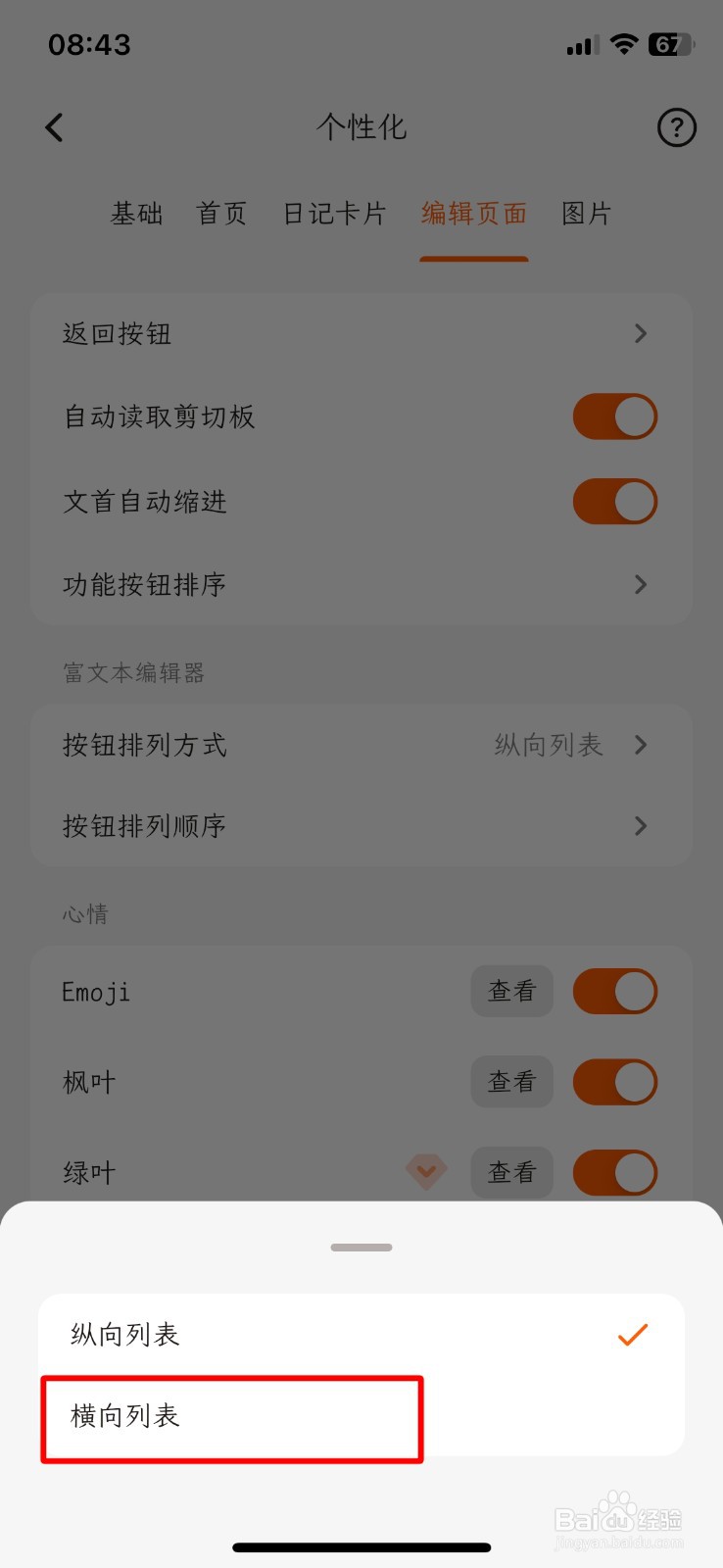Viewport: 723px width, 1568px height.
Task: Click the cellular signal icon in status bar
Action: click(x=579, y=44)
